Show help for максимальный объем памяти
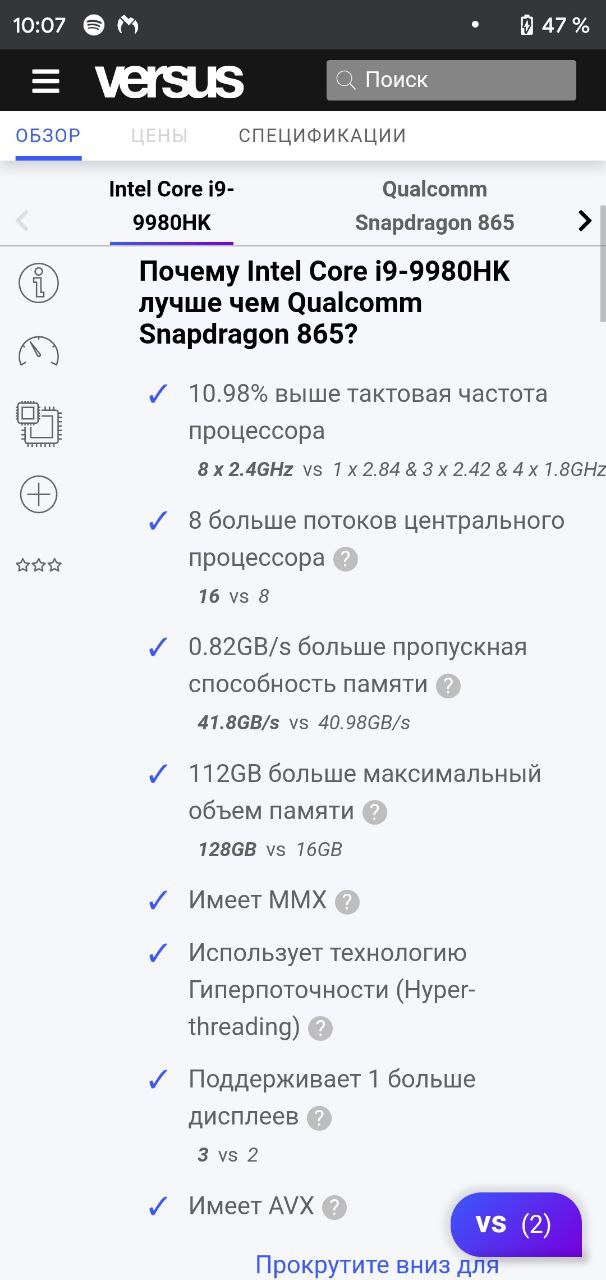 [375, 812]
